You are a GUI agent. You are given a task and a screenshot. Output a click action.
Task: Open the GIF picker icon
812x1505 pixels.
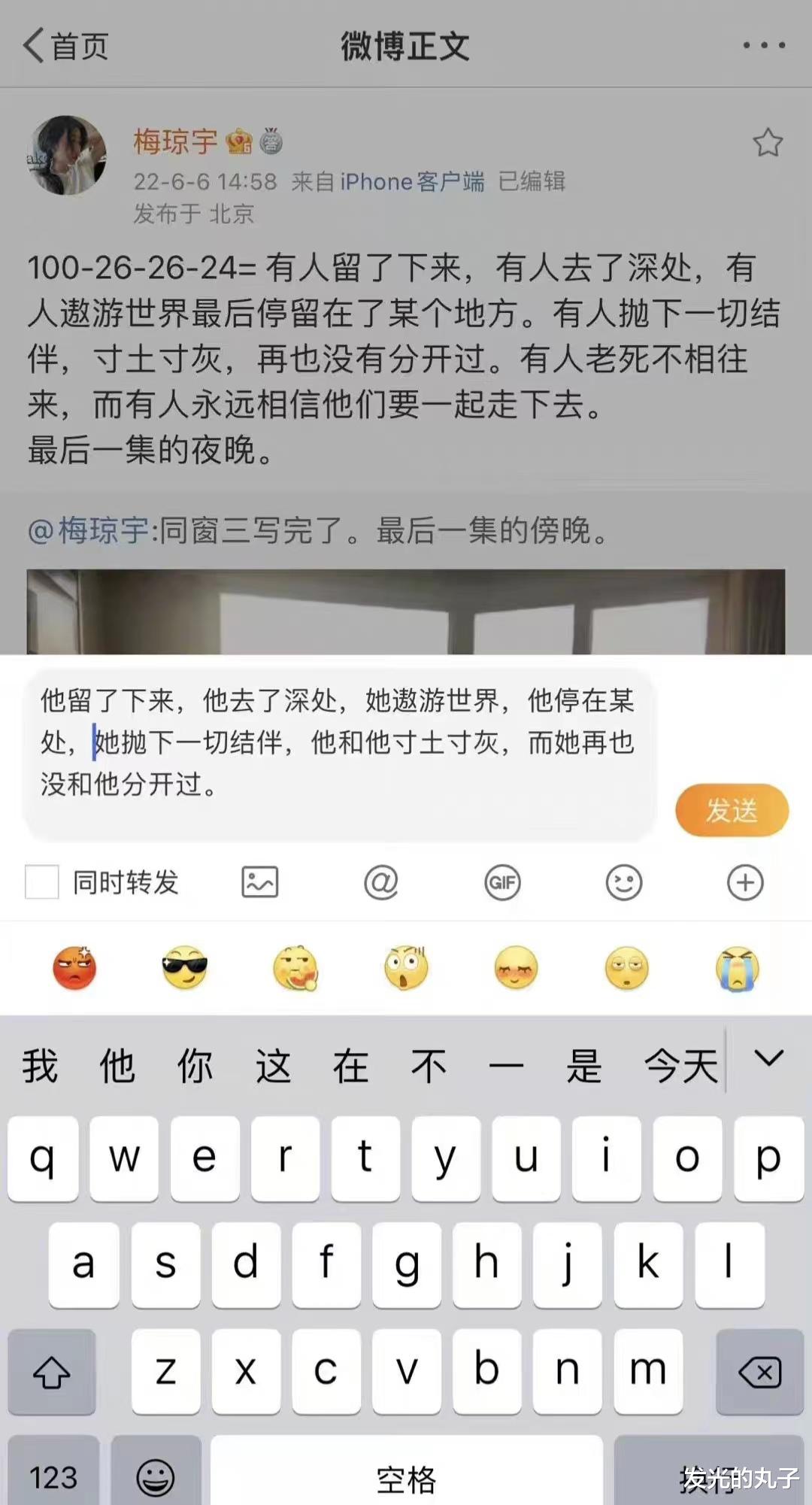(x=501, y=884)
